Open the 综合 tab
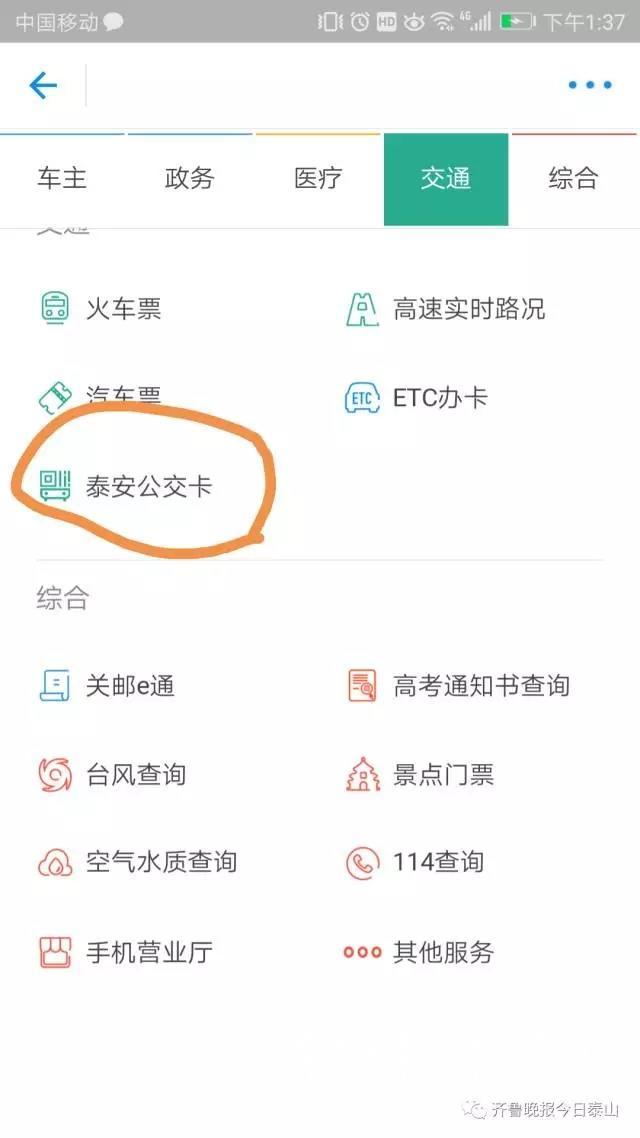The width and height of the screenshot is (640, 1138). [x=573, y=179]
